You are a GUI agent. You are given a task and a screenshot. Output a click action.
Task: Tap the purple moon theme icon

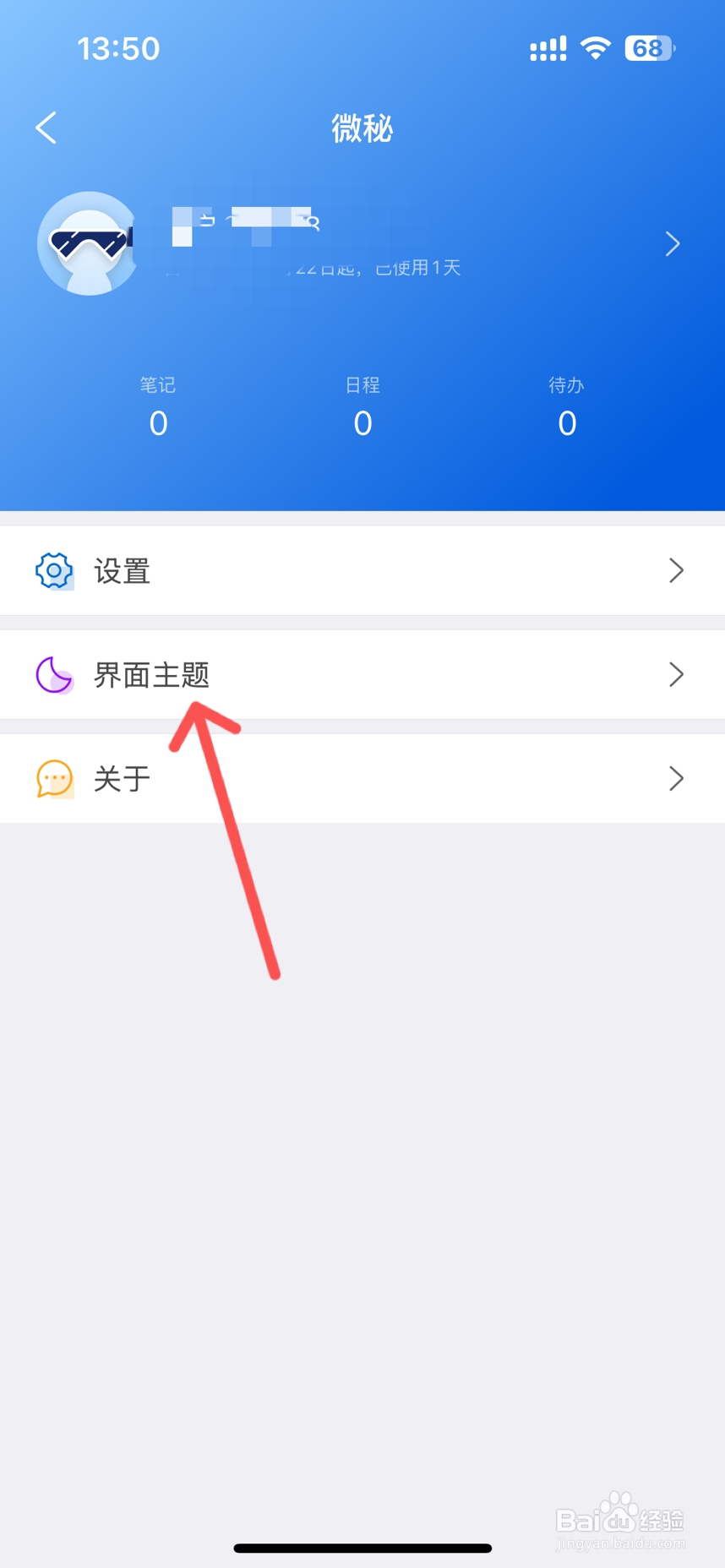coord(54,673)
